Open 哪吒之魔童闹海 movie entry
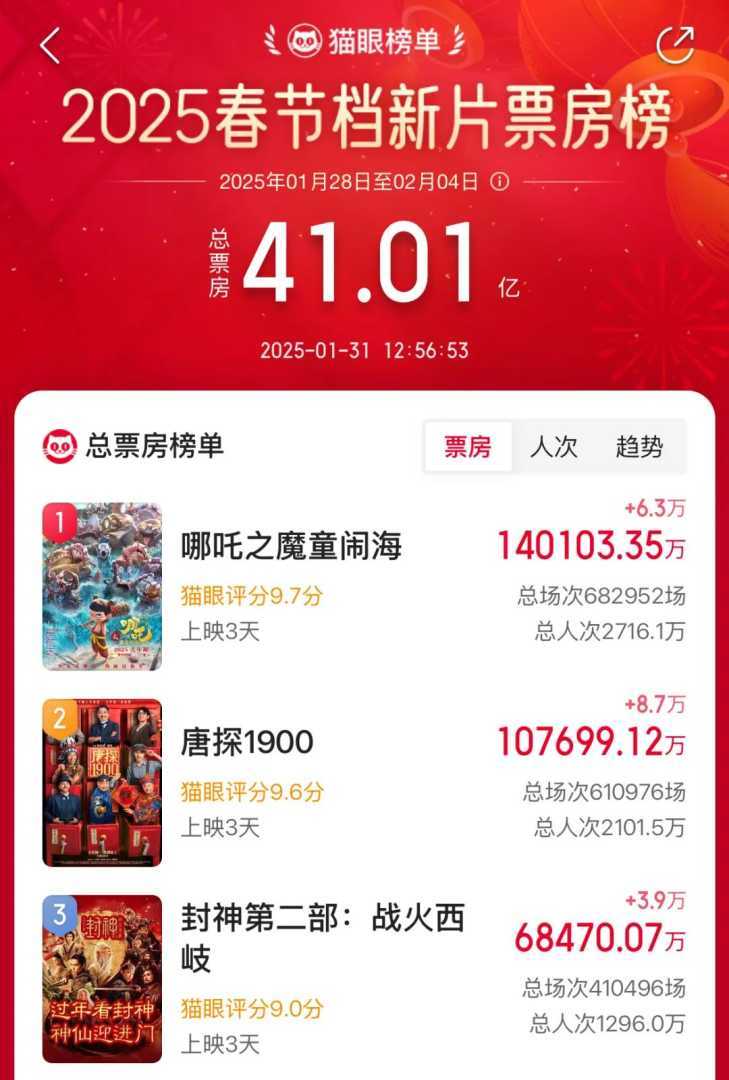 tap(291, 546)
